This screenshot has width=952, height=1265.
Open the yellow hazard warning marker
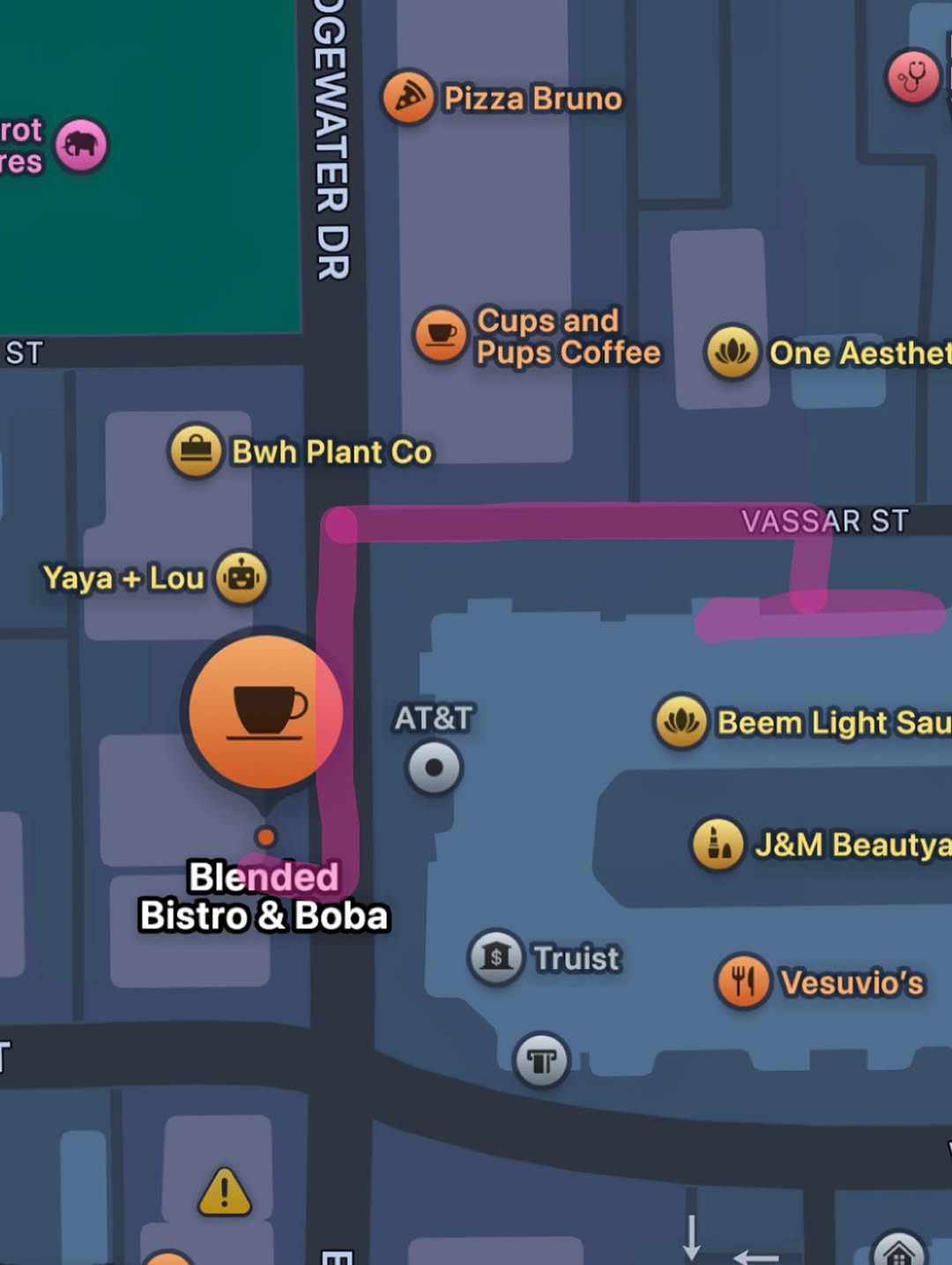coord(225,1192)
